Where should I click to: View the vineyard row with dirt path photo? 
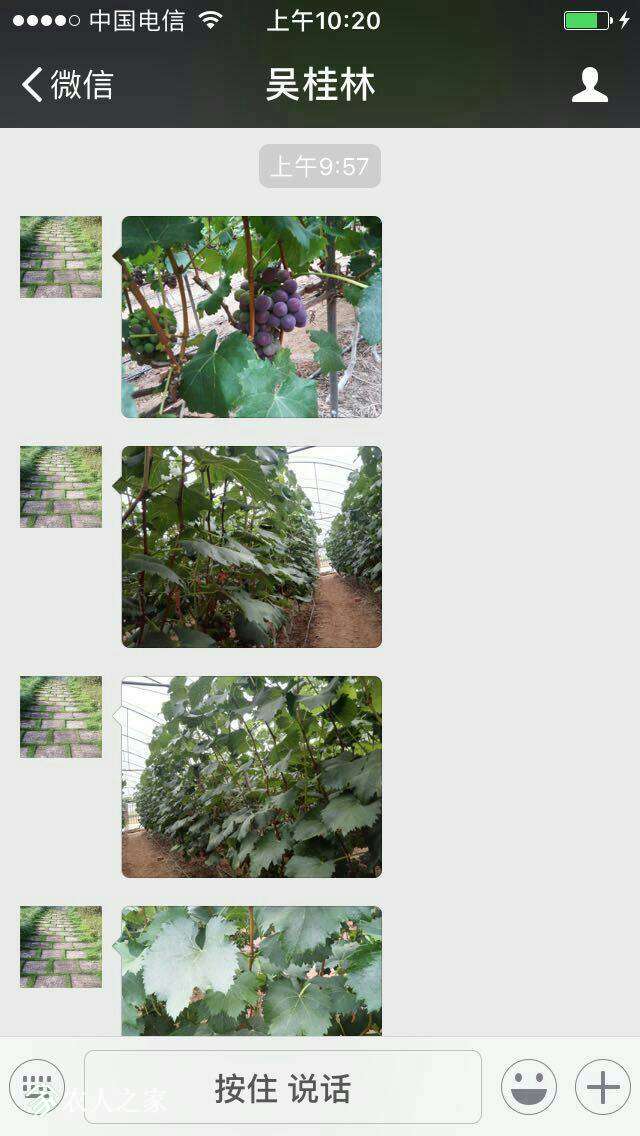pos(252,547)
